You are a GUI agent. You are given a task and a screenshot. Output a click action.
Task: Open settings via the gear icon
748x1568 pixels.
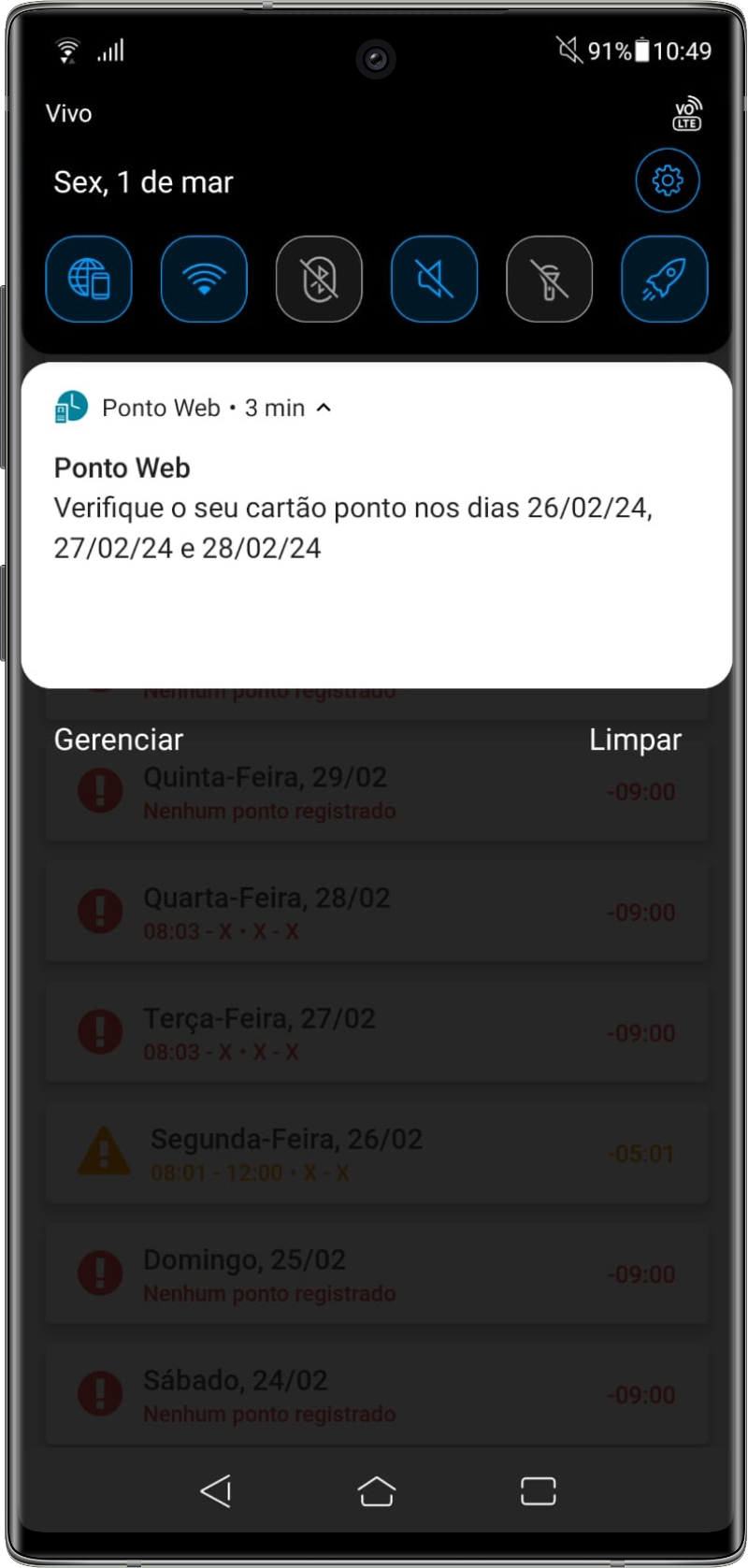click(x=667, y=180)
